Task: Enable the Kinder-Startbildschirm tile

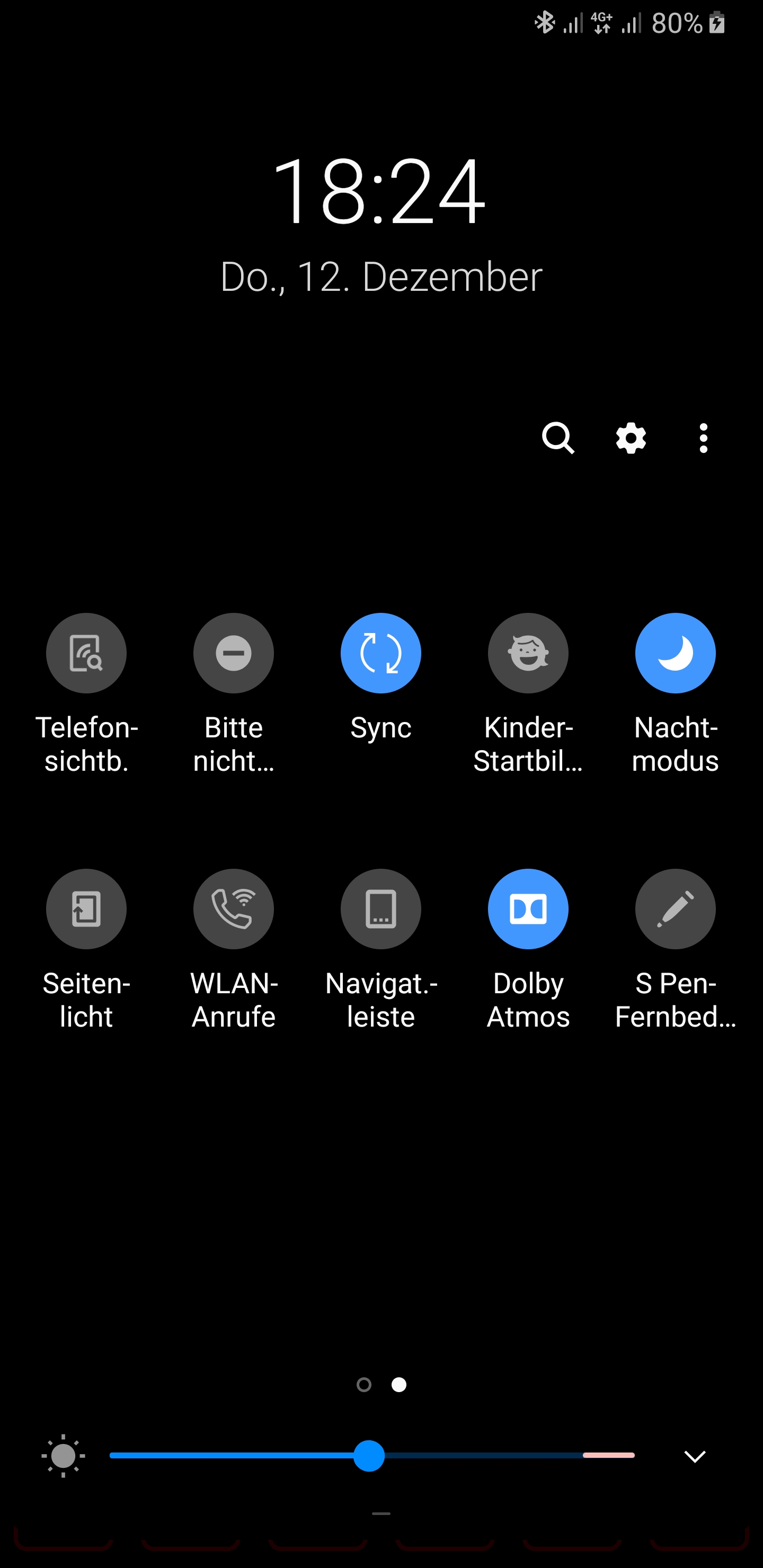Action: [x=528, y=653]
